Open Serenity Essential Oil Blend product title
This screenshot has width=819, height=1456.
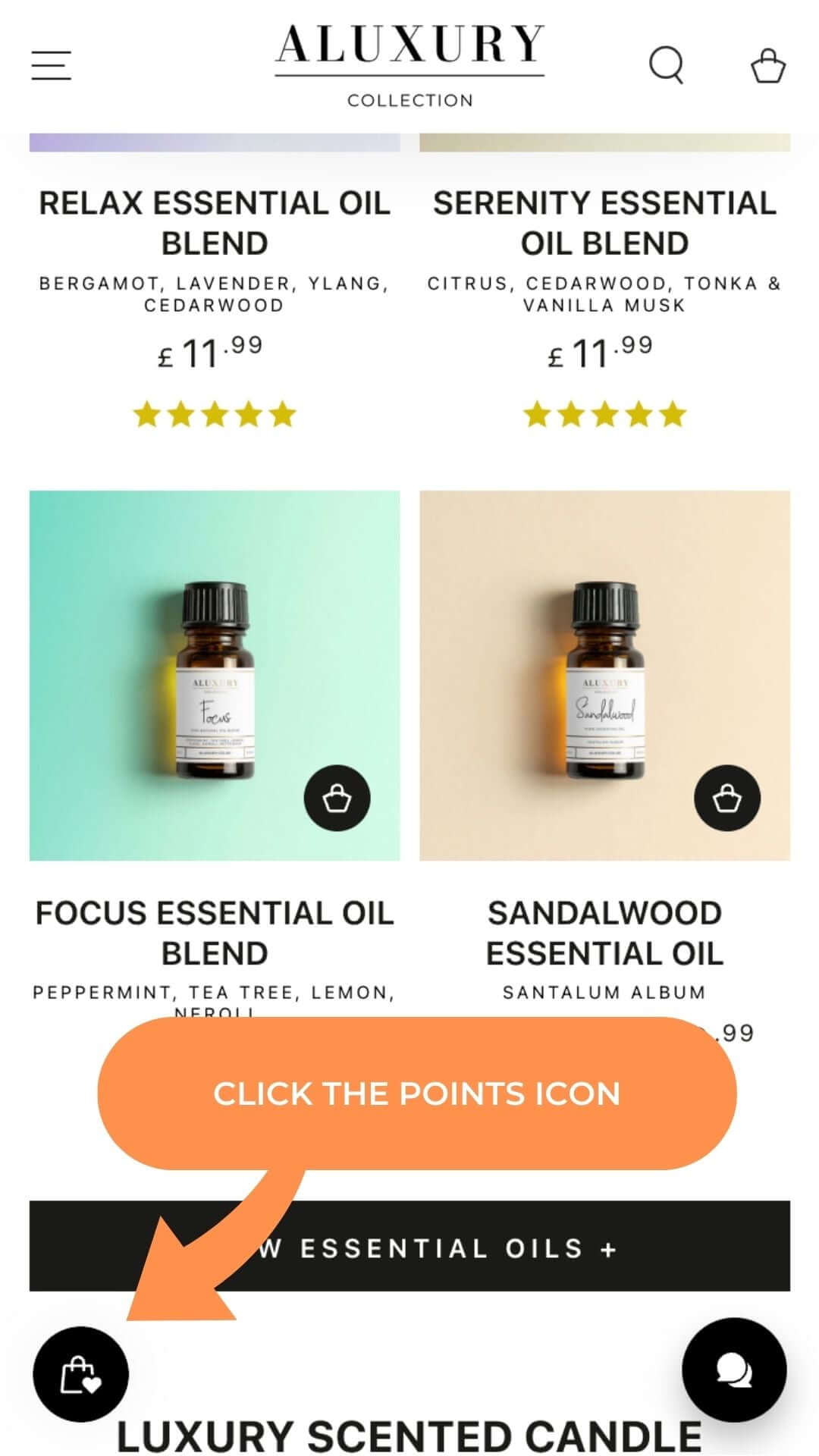pyautogui.click(x=604, y=223)
